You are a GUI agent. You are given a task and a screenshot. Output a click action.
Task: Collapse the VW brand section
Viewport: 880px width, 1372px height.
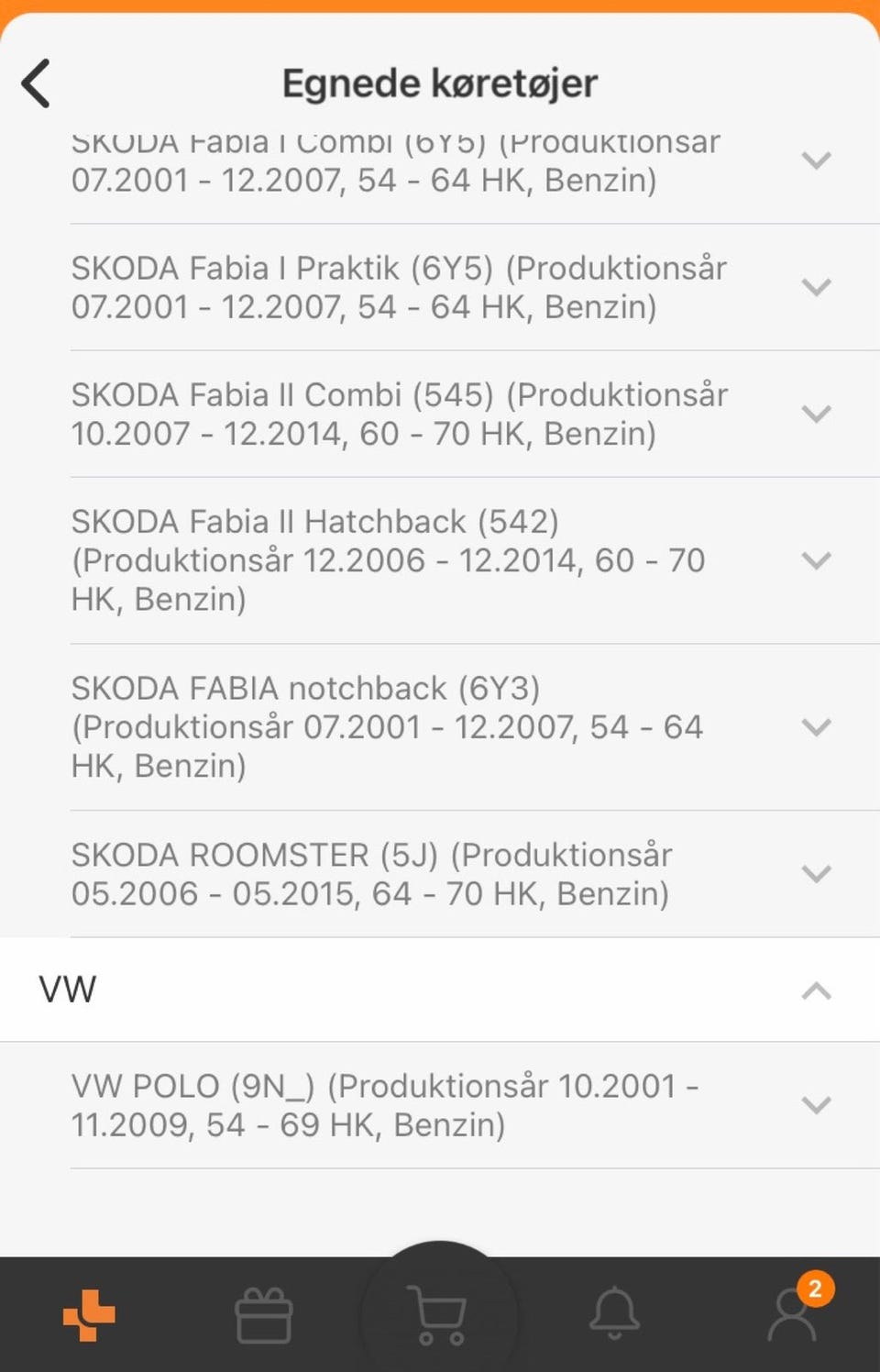(x=815, y=990)
